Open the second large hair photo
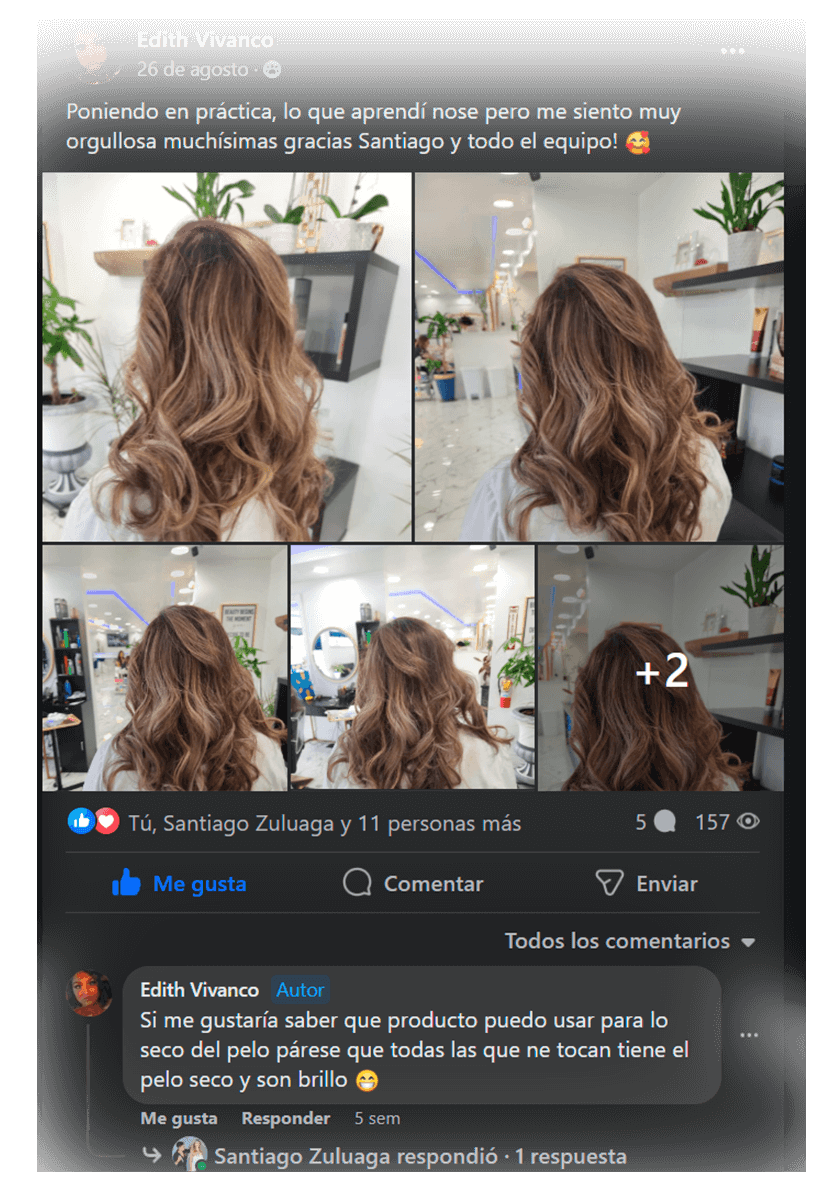 [x=599, y=357]
